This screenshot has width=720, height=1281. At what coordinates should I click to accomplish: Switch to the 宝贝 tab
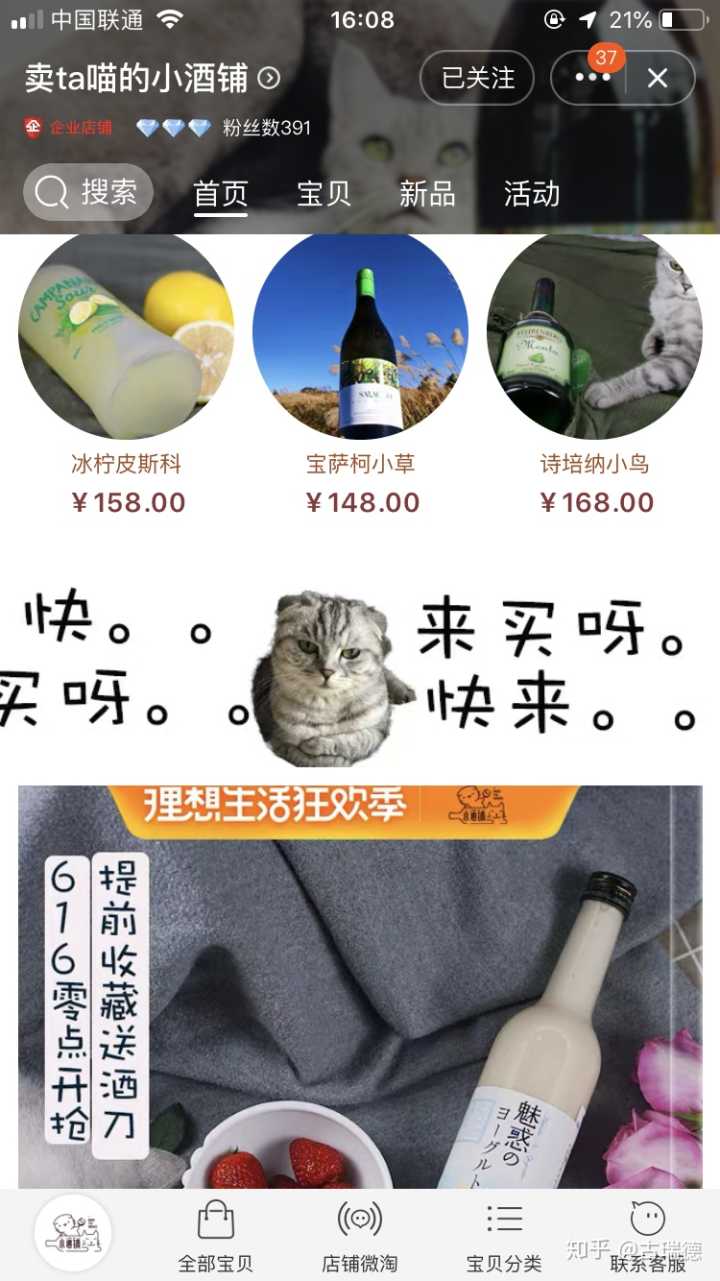(x=324, y=193)
